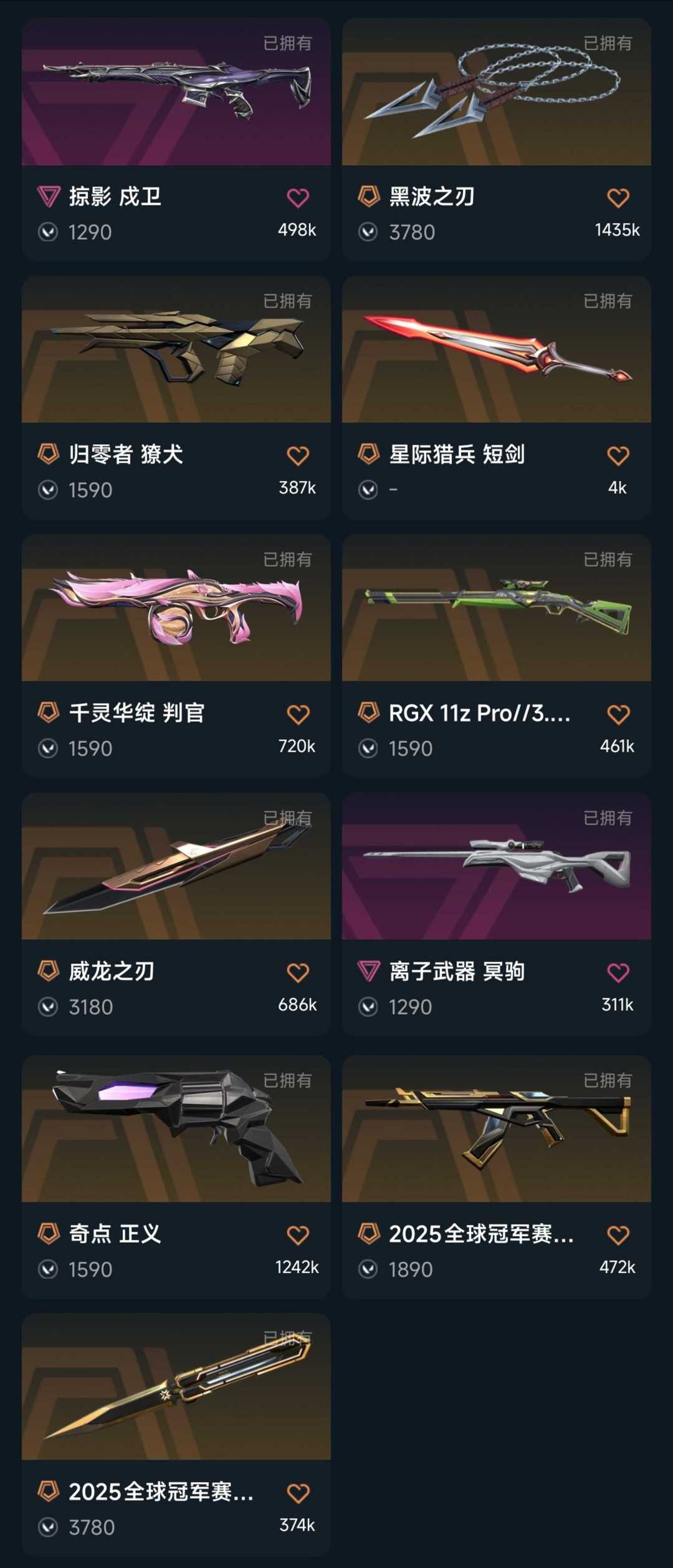The height and width of the screenshot is (1568, 673).
Task: Favorite the 归零者 獠犬 skin
Action: click(298, 456)
